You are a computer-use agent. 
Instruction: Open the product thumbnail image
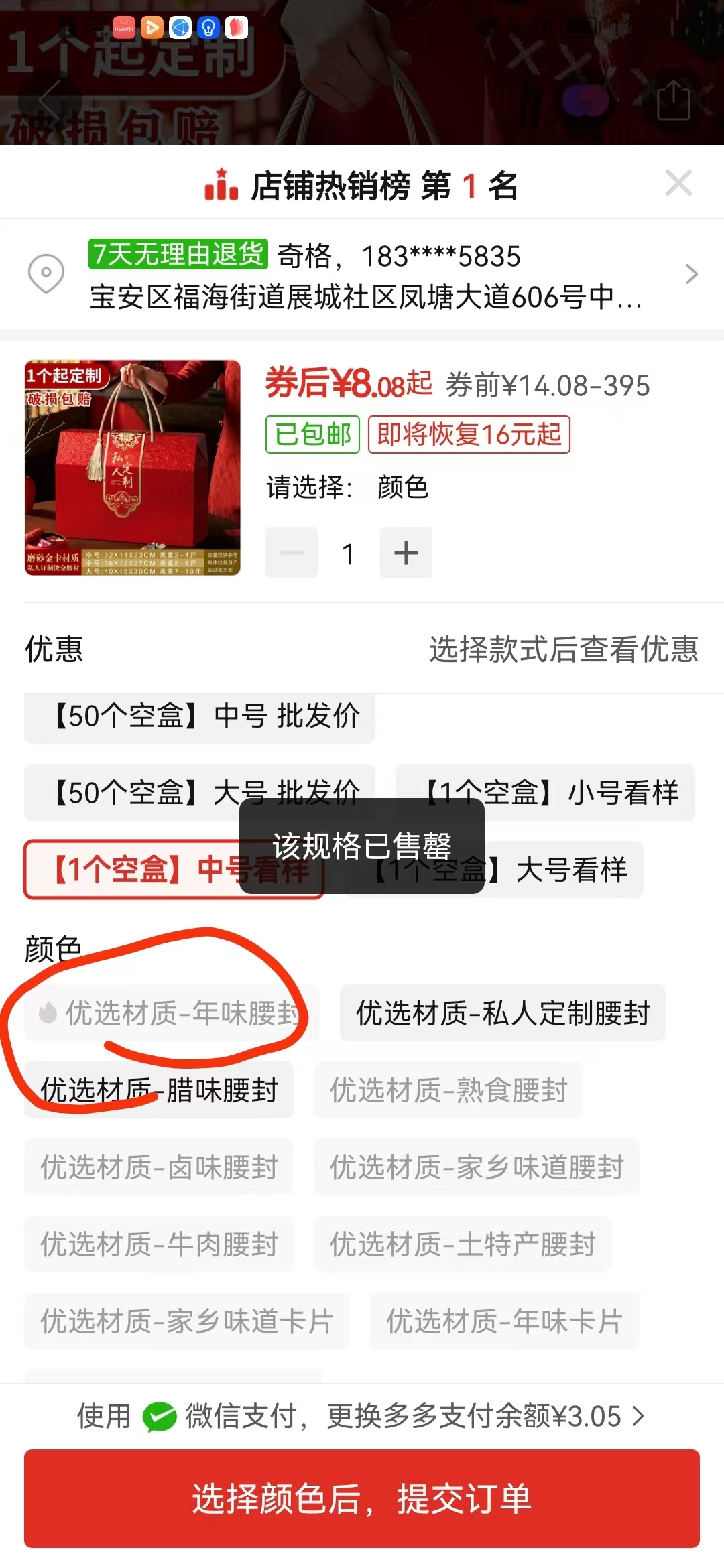tap(133, 468)
